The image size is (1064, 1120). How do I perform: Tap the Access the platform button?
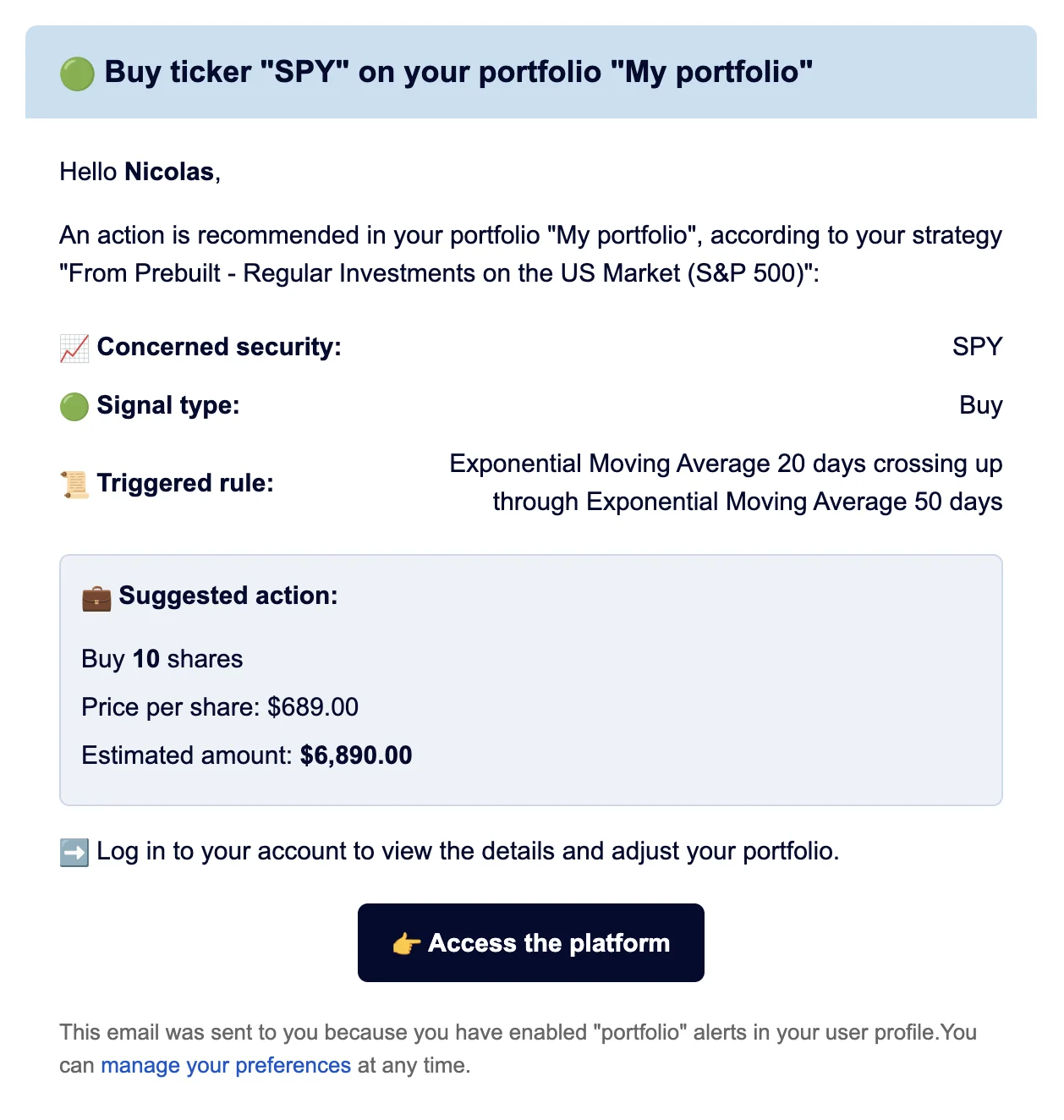[530, 942]
